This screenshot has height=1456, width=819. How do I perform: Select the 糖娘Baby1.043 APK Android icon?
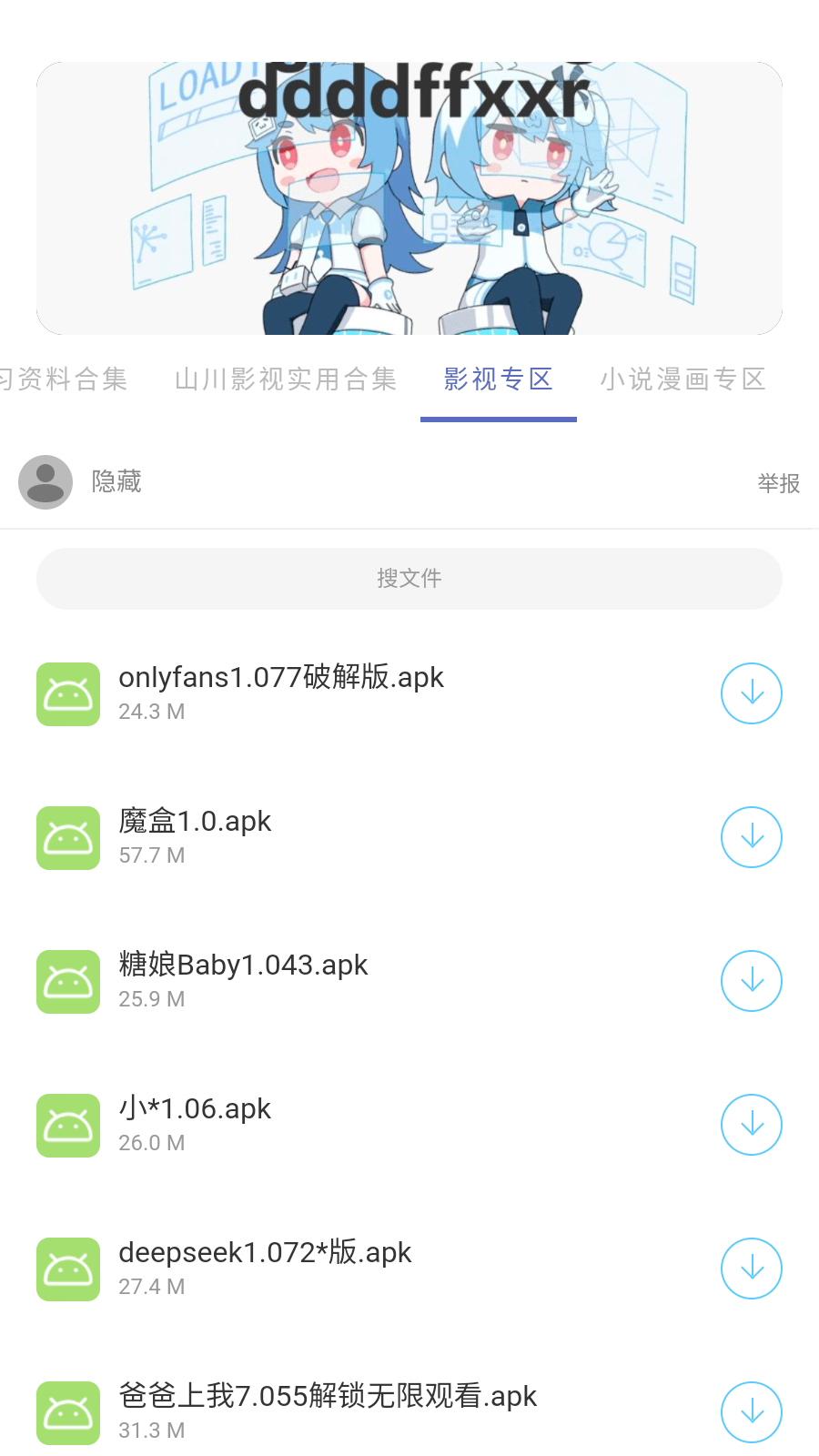[67, 981]
